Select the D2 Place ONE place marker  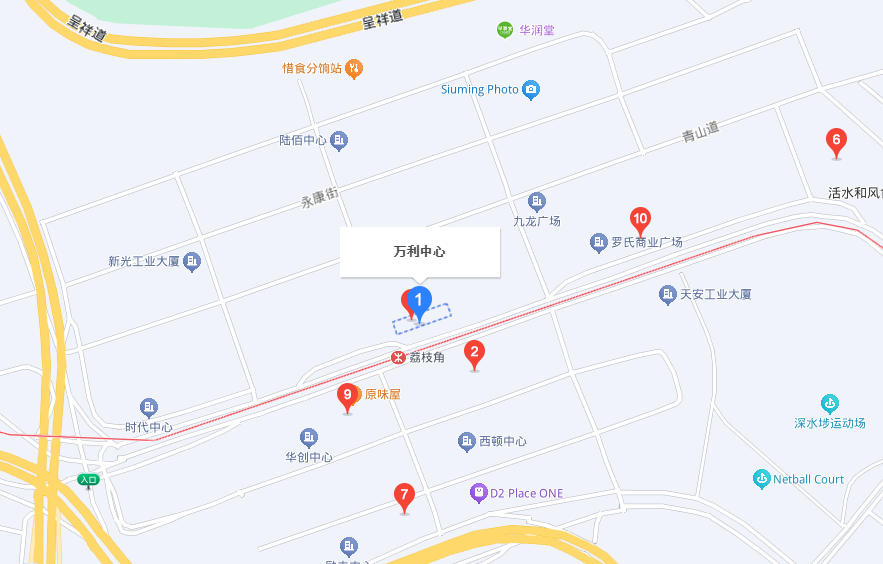click(478, 493)
